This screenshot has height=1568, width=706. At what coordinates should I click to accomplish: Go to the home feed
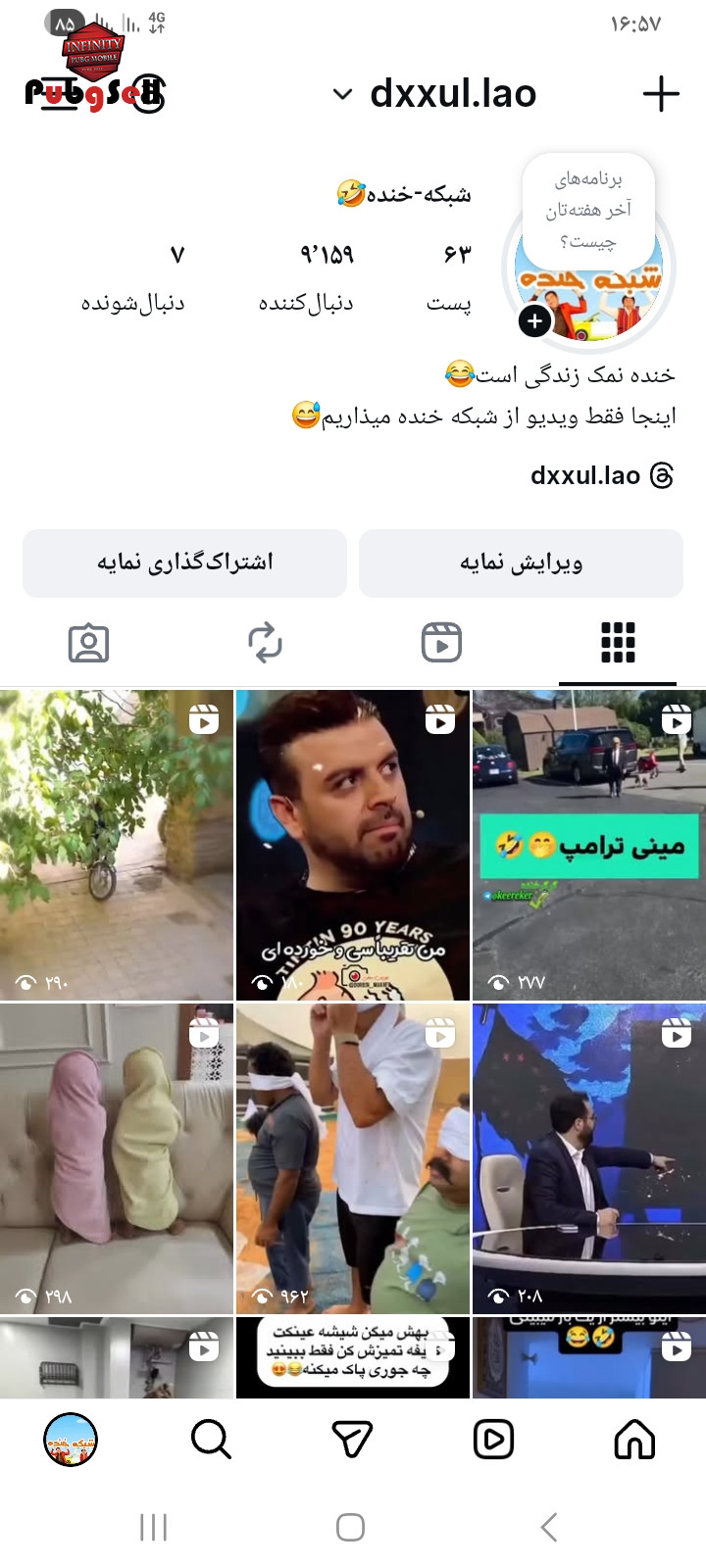click(634, 1440)
